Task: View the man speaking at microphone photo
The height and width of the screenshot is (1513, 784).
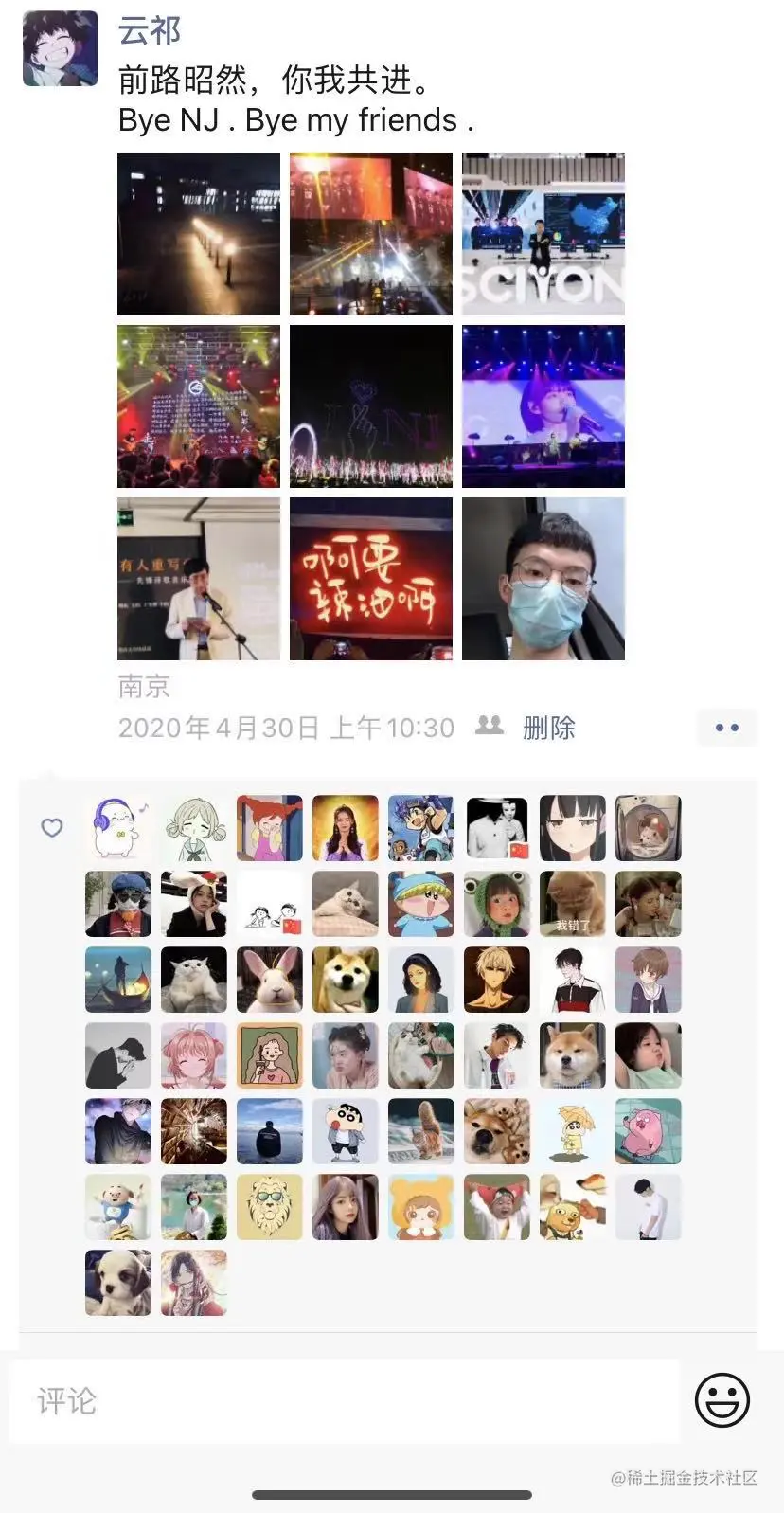Action: pos(199,579)
